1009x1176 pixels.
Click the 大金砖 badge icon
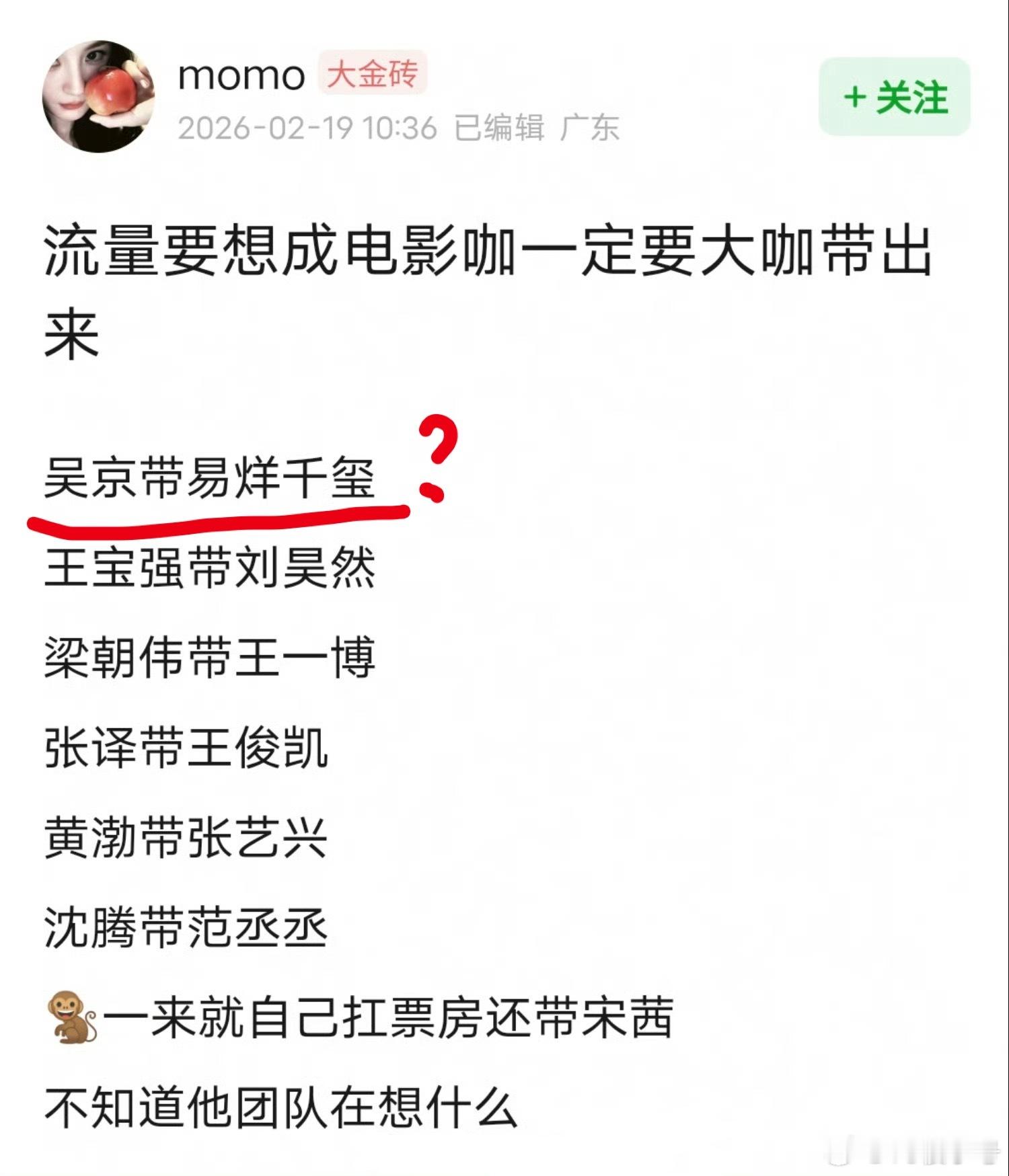coord(374,77)
